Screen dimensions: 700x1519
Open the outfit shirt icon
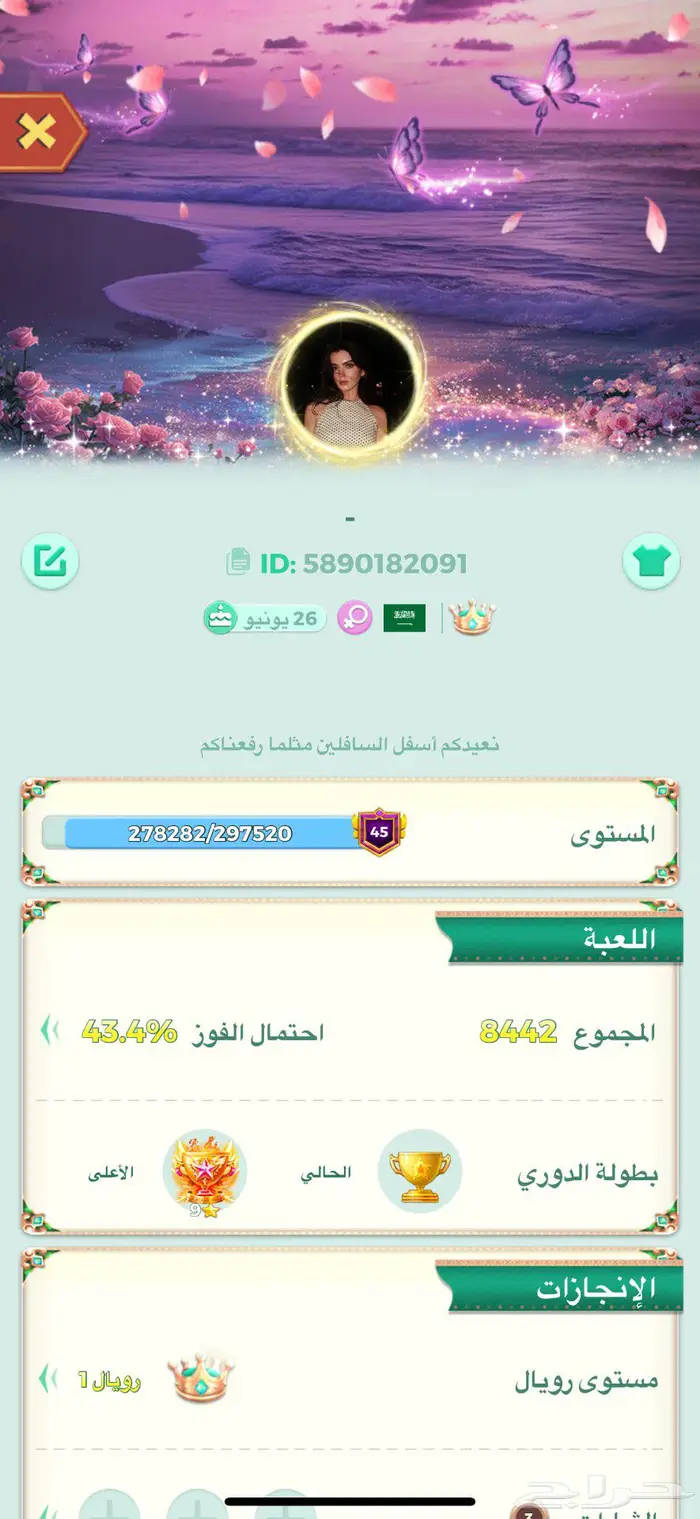(651, 561)
